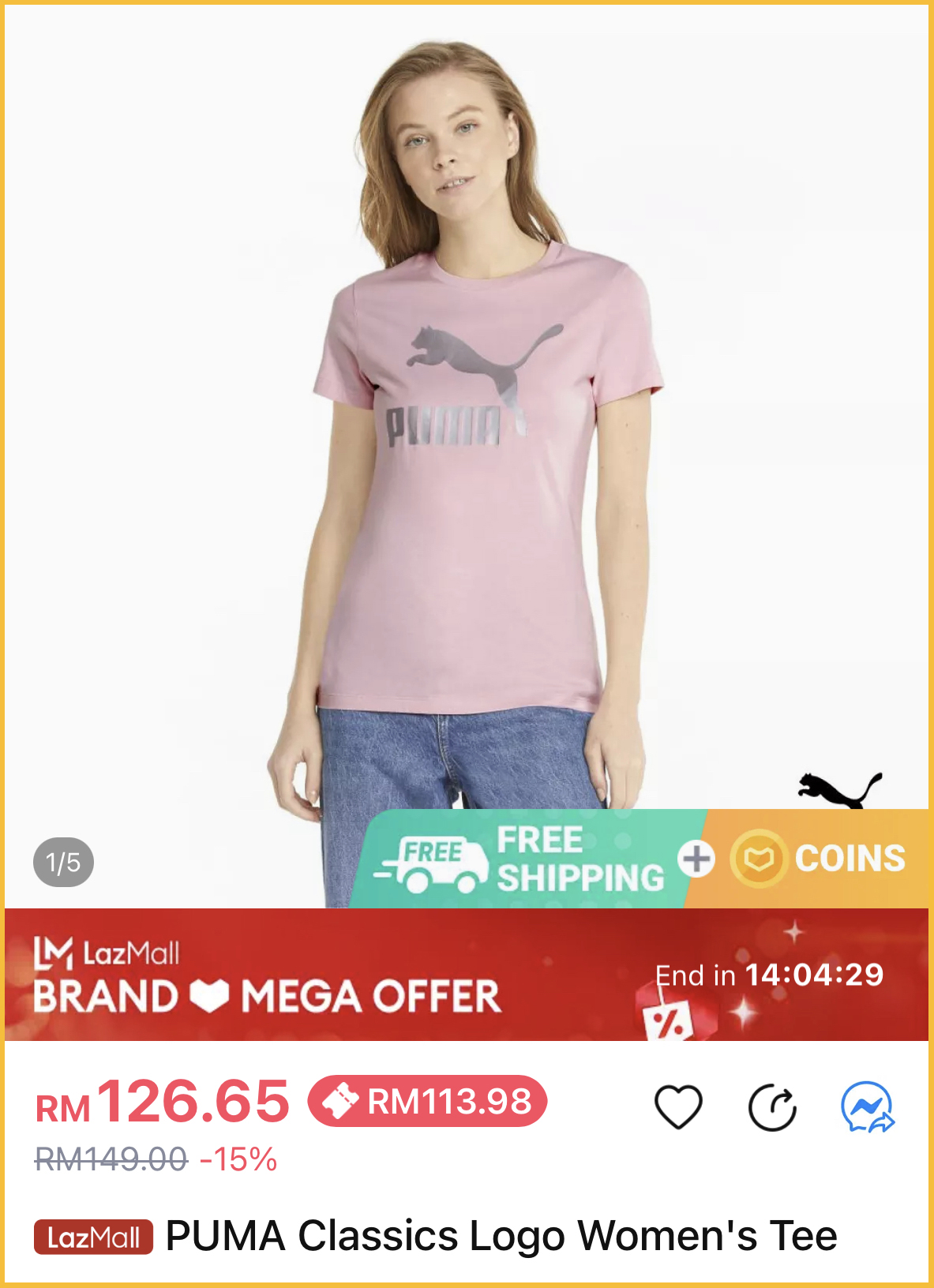Open the RM113.98 voucher price chip
The width and height of the screenshot is (934, 1288).
(x=427, y=1101)
